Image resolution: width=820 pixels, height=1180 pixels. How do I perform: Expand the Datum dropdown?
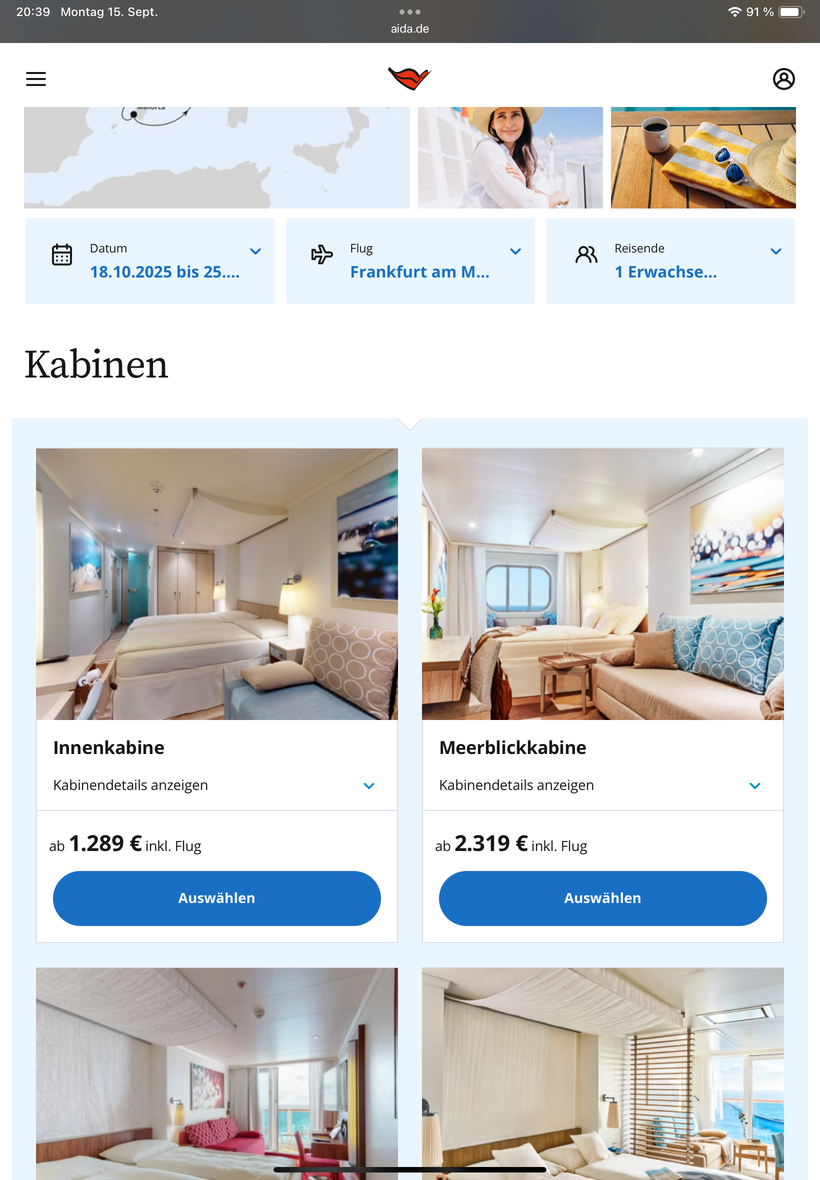(150, 261)
